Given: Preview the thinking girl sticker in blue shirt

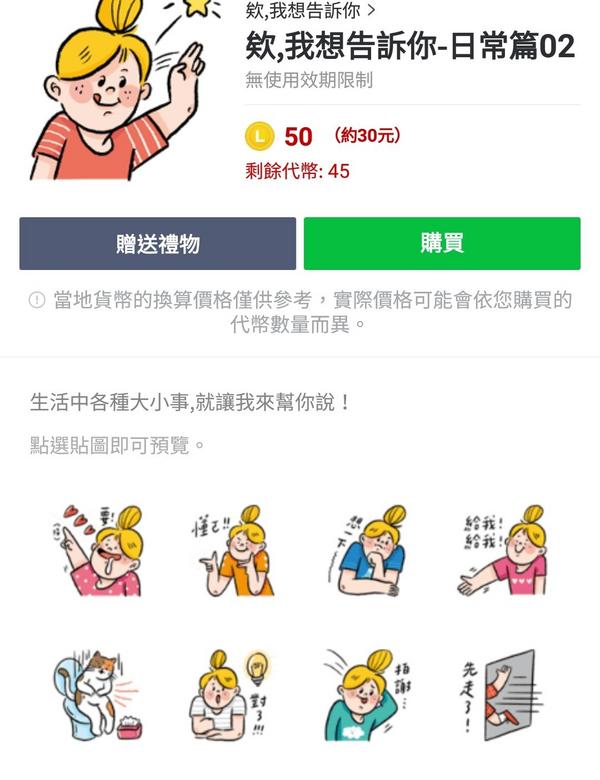Looking at the screenshot, I should pos(367,551).
